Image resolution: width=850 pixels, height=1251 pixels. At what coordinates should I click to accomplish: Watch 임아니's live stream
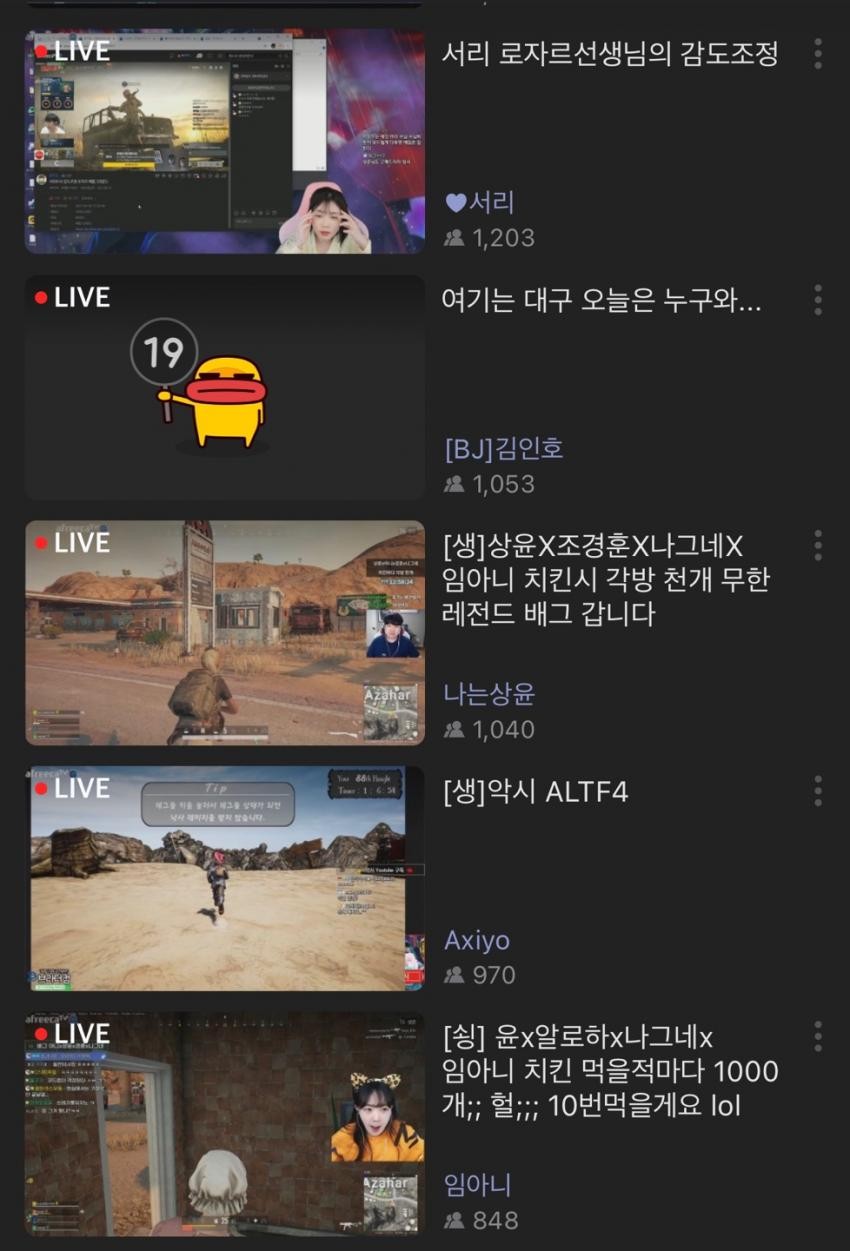pyautogui.click(x=224, y=1123)
